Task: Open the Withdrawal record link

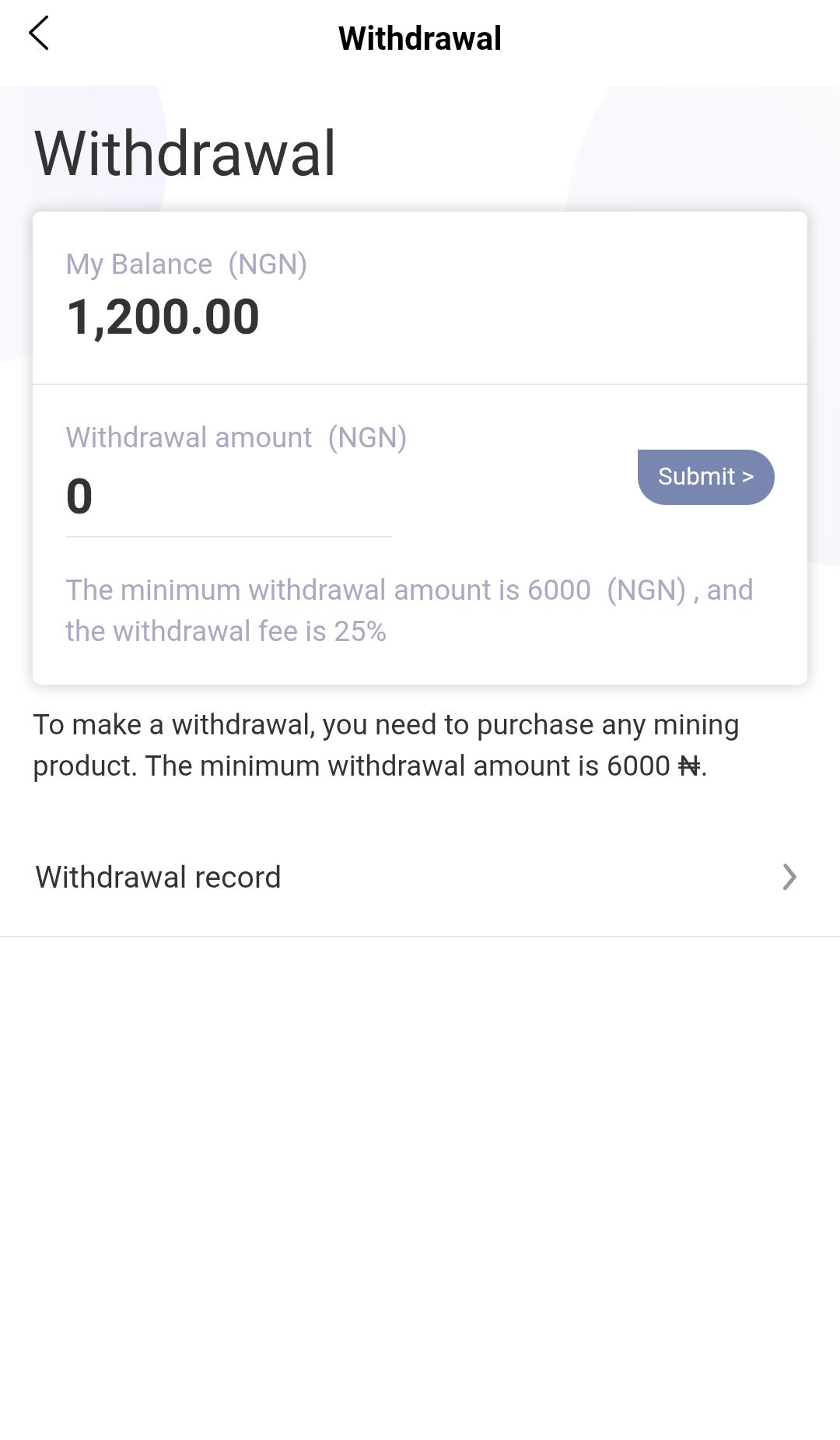Action: [x=157, y=878]
